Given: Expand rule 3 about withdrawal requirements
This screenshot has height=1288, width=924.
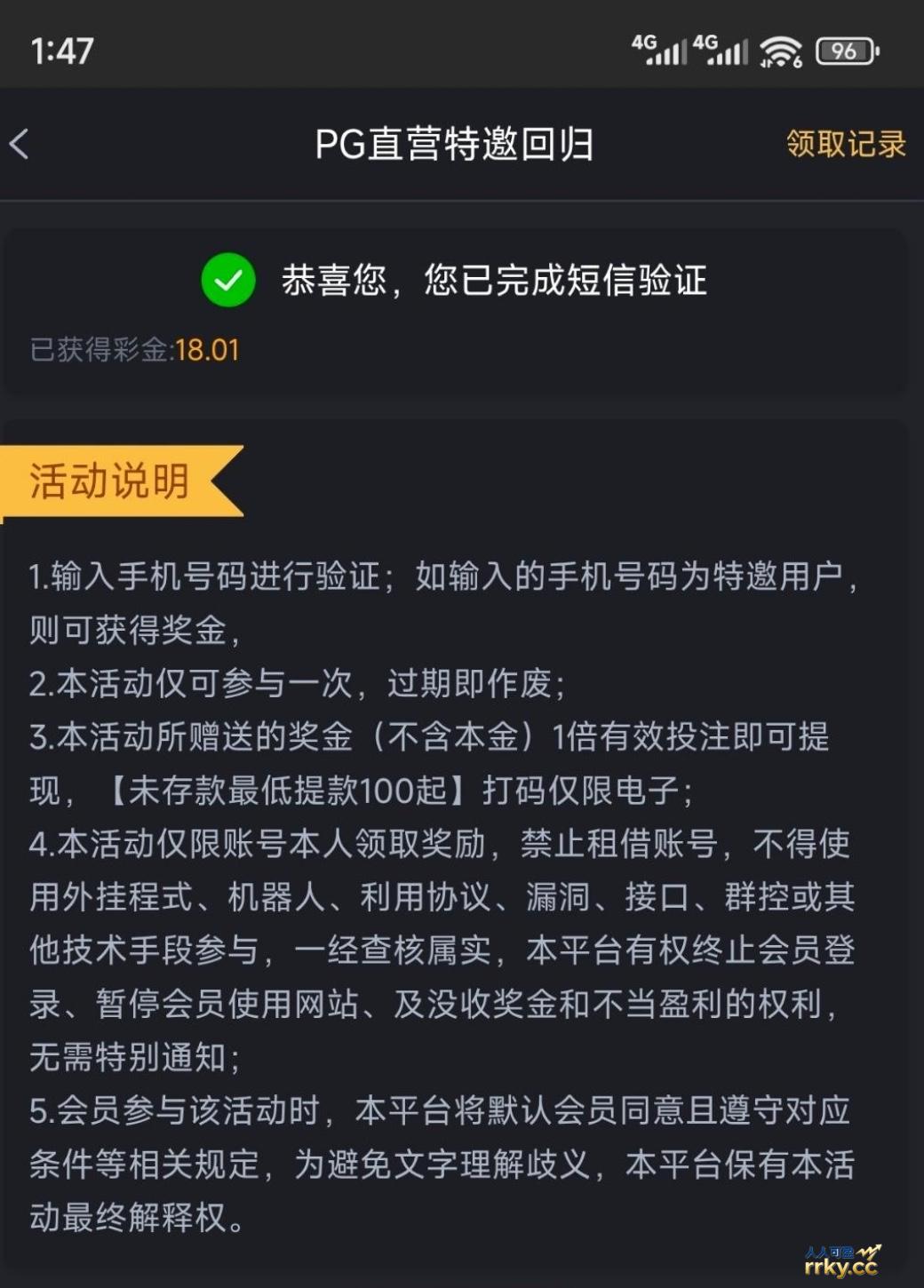Looking at the screenshot, I should [x=444, y=764].
